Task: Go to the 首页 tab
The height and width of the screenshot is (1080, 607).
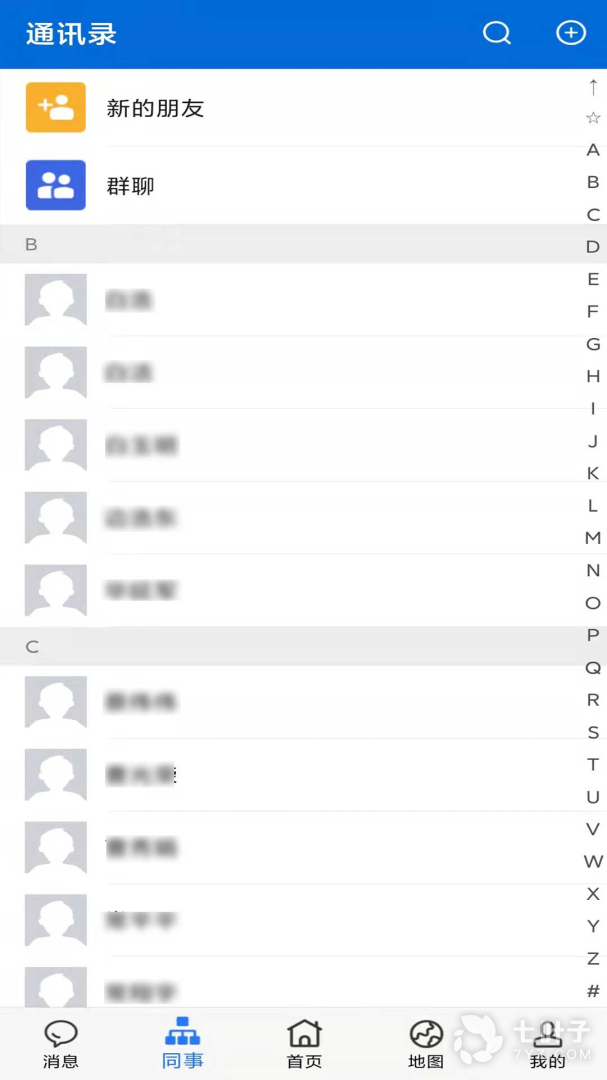Action: (304, 1045)
